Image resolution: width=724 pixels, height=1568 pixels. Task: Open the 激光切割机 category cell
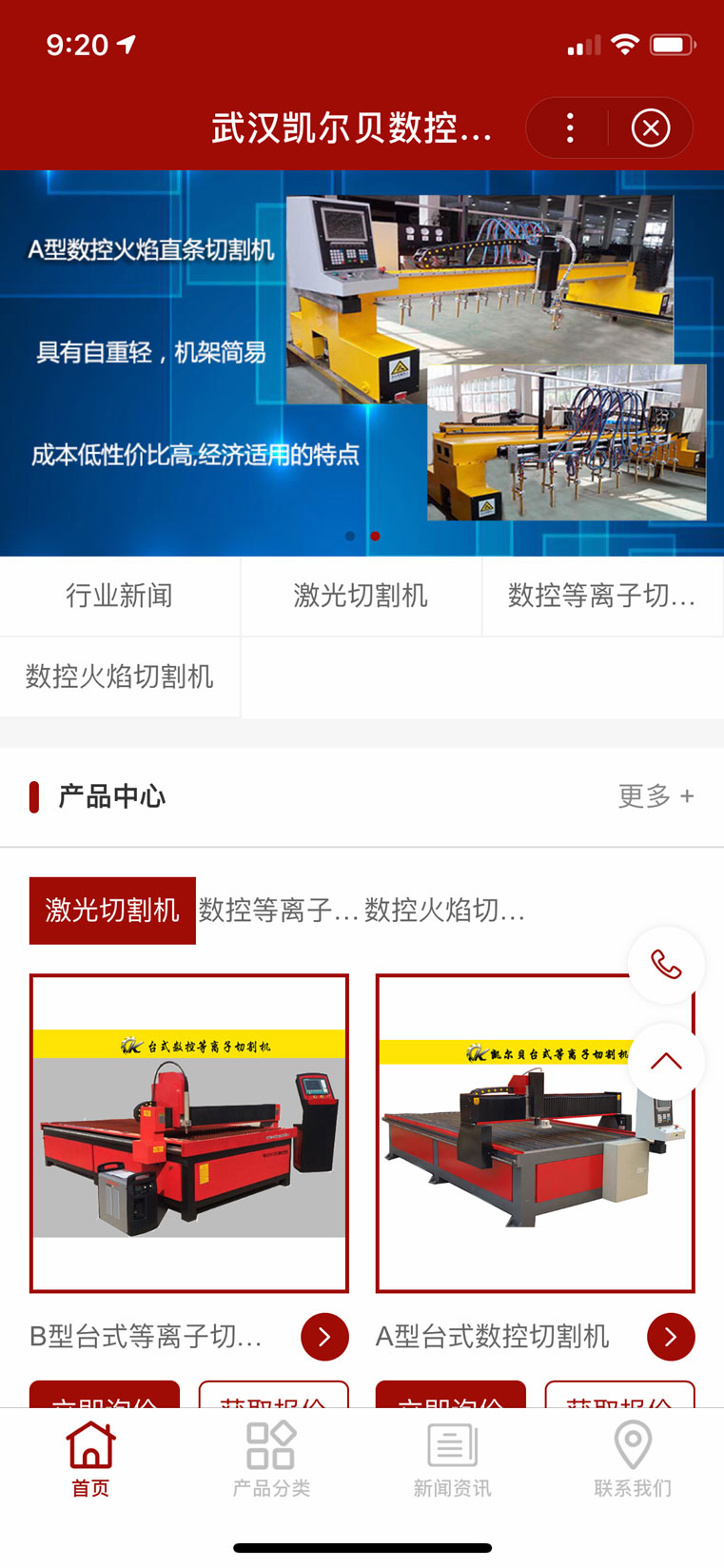pos(361,596)
